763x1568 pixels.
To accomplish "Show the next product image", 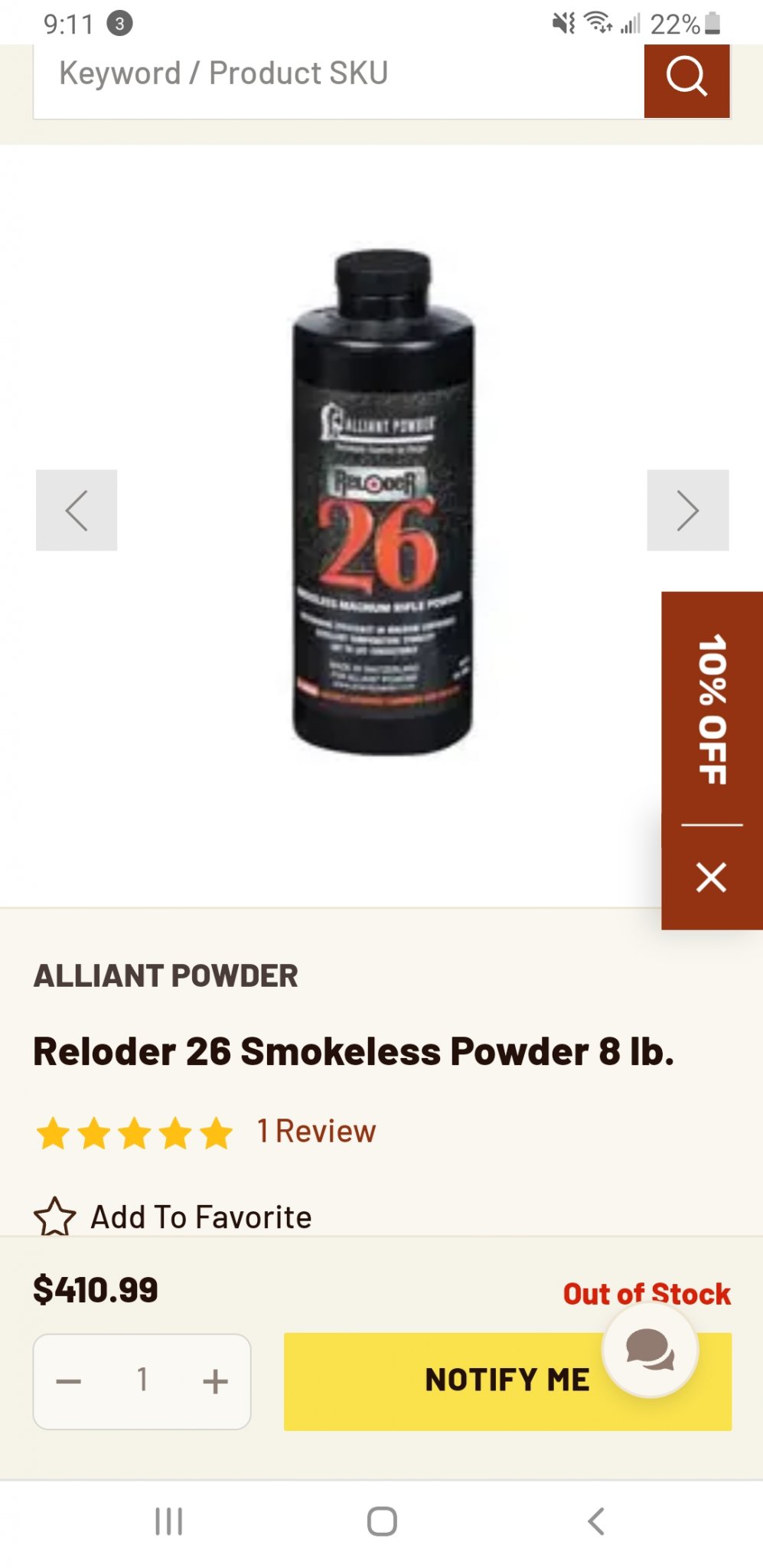I will point(687,510).
